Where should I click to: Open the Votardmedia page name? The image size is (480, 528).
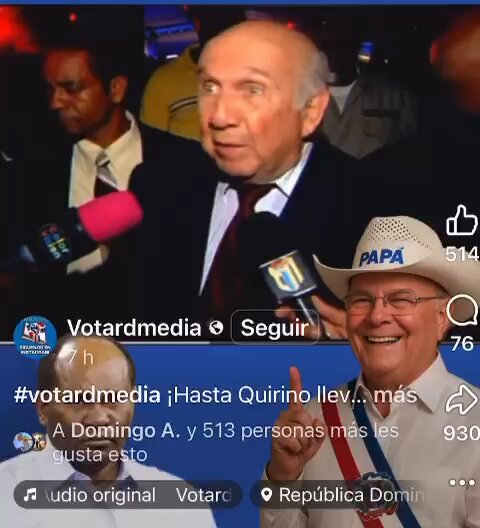click(134, 328)
